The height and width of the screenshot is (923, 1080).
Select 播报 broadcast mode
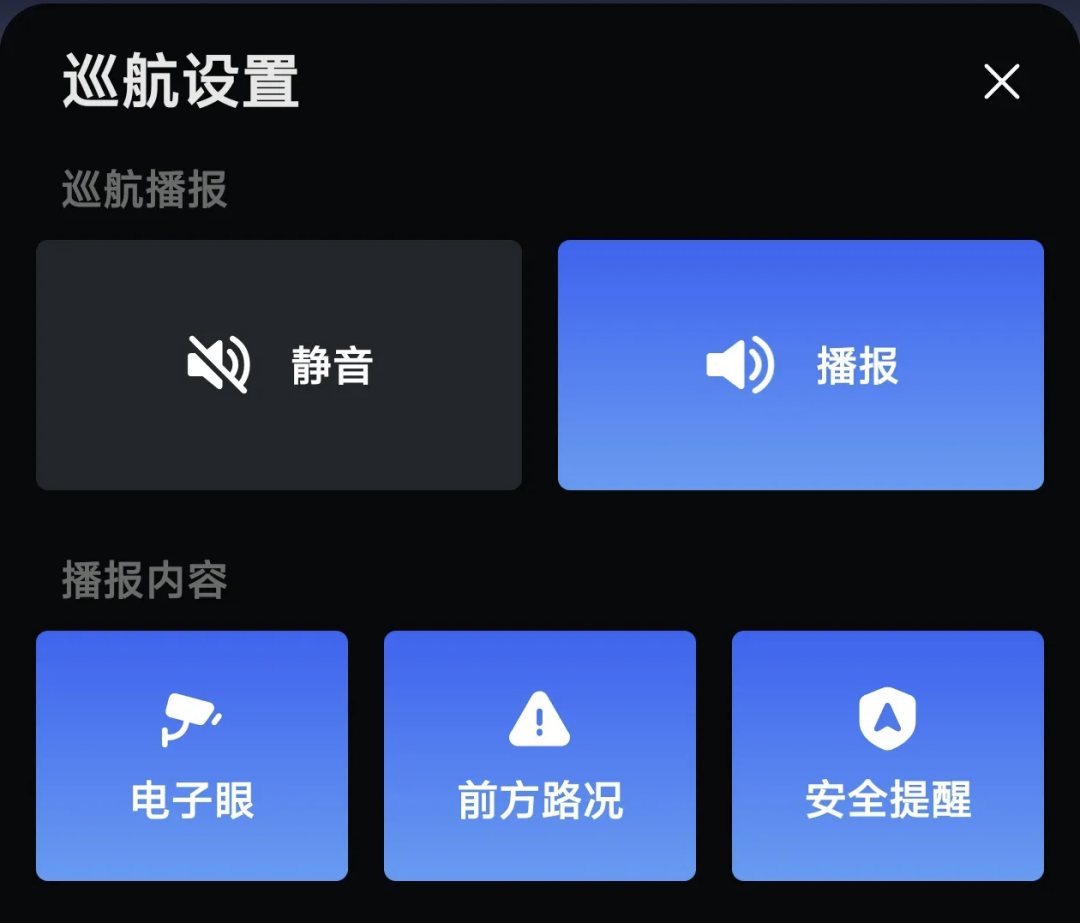click(x=800, y=365)
